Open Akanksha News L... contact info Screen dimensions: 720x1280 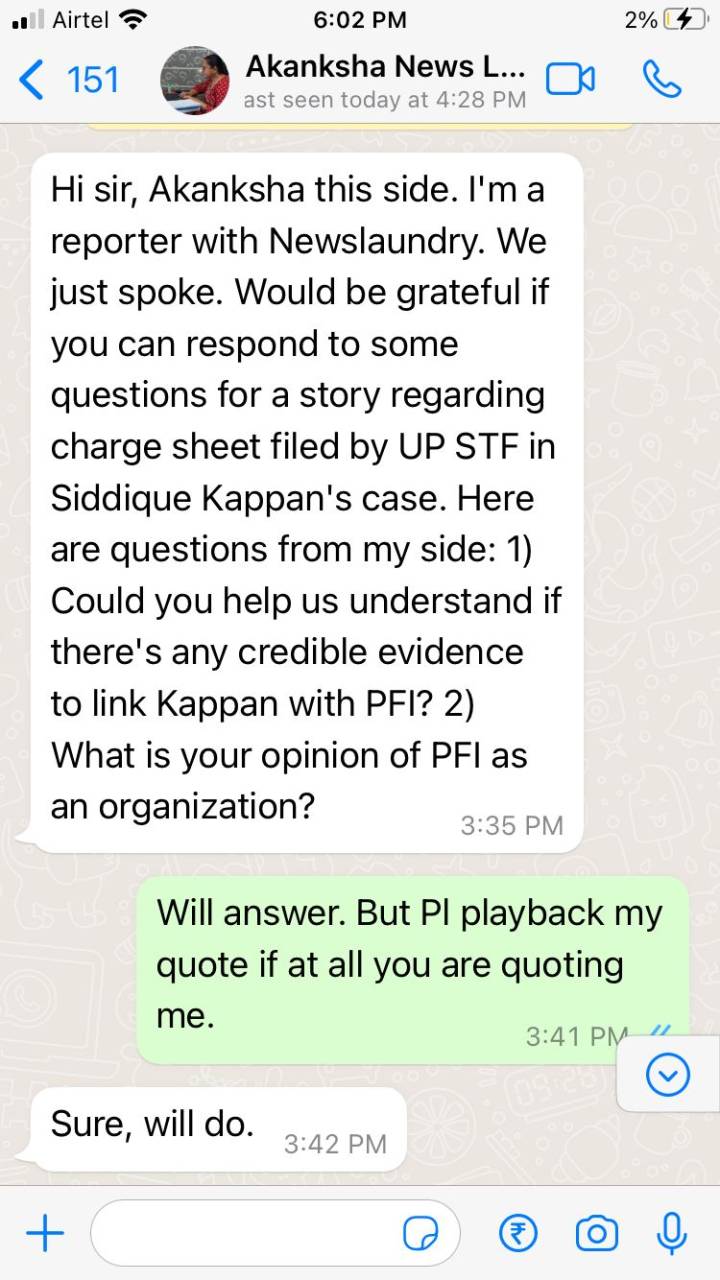(x=385, y=79)
